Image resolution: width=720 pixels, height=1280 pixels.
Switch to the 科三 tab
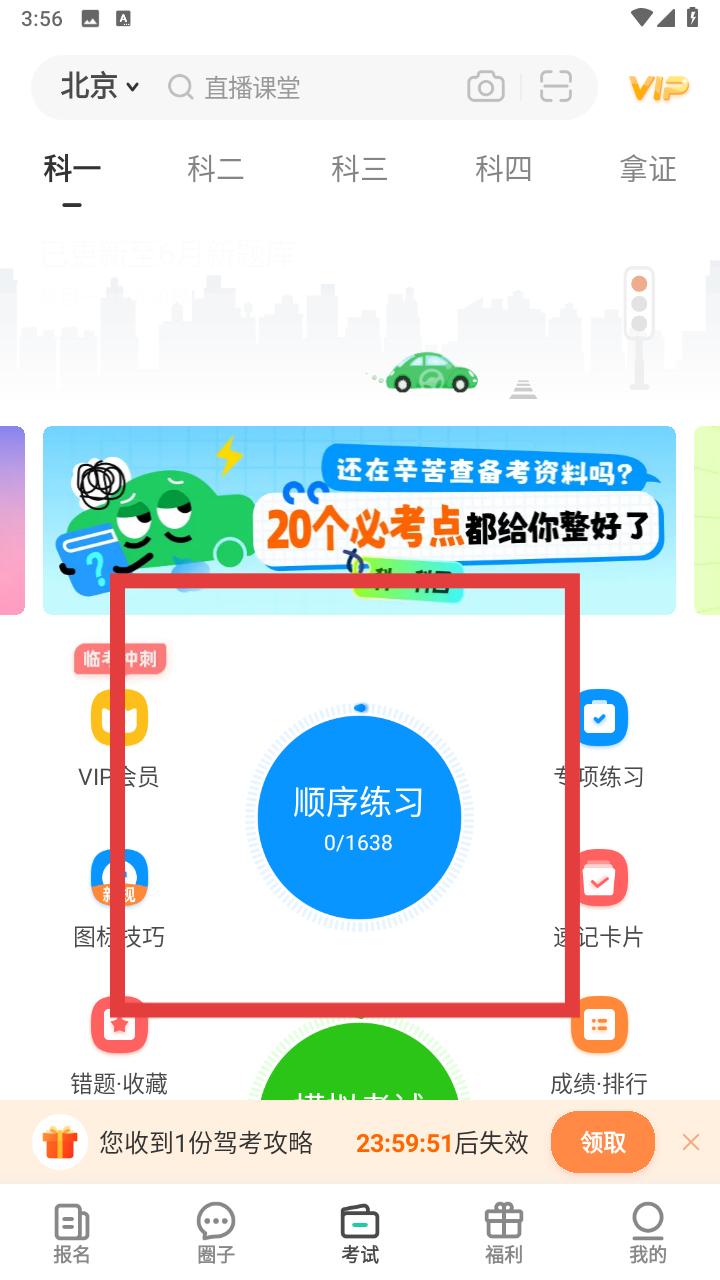tap(359, 169)
